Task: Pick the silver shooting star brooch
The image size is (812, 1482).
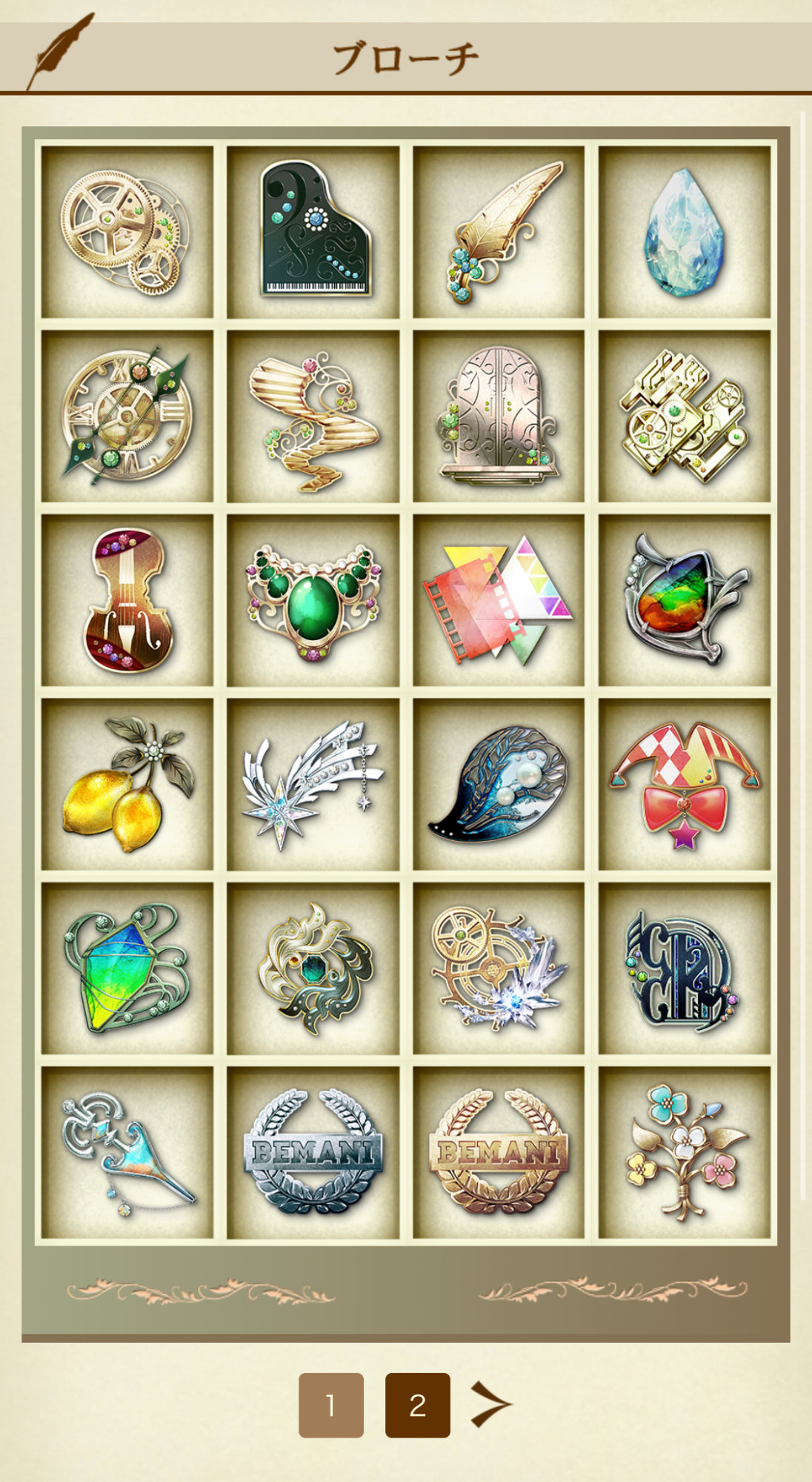Action: pos(313,783)
